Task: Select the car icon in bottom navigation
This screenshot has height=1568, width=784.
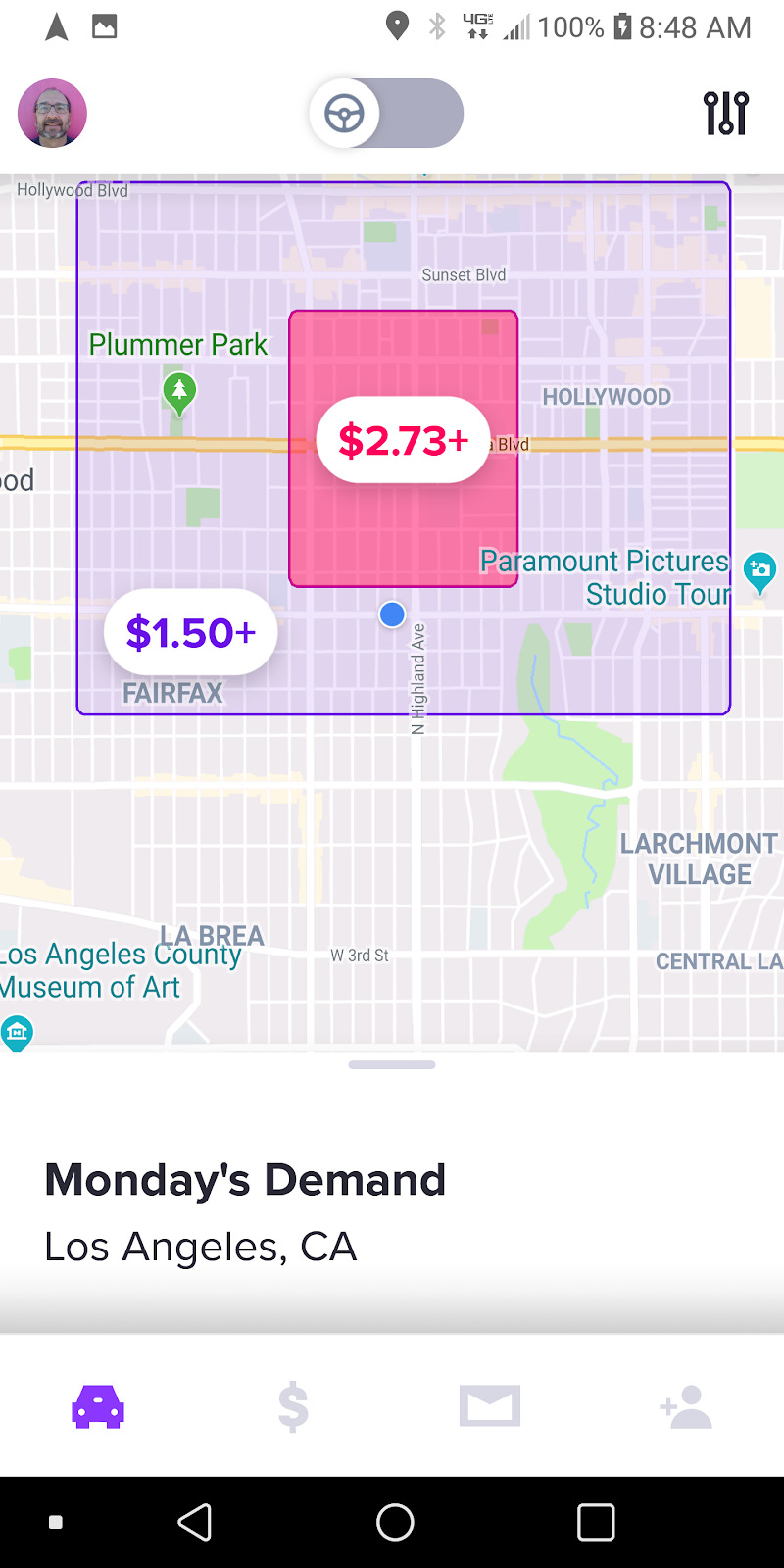Action: [97, 1405]
